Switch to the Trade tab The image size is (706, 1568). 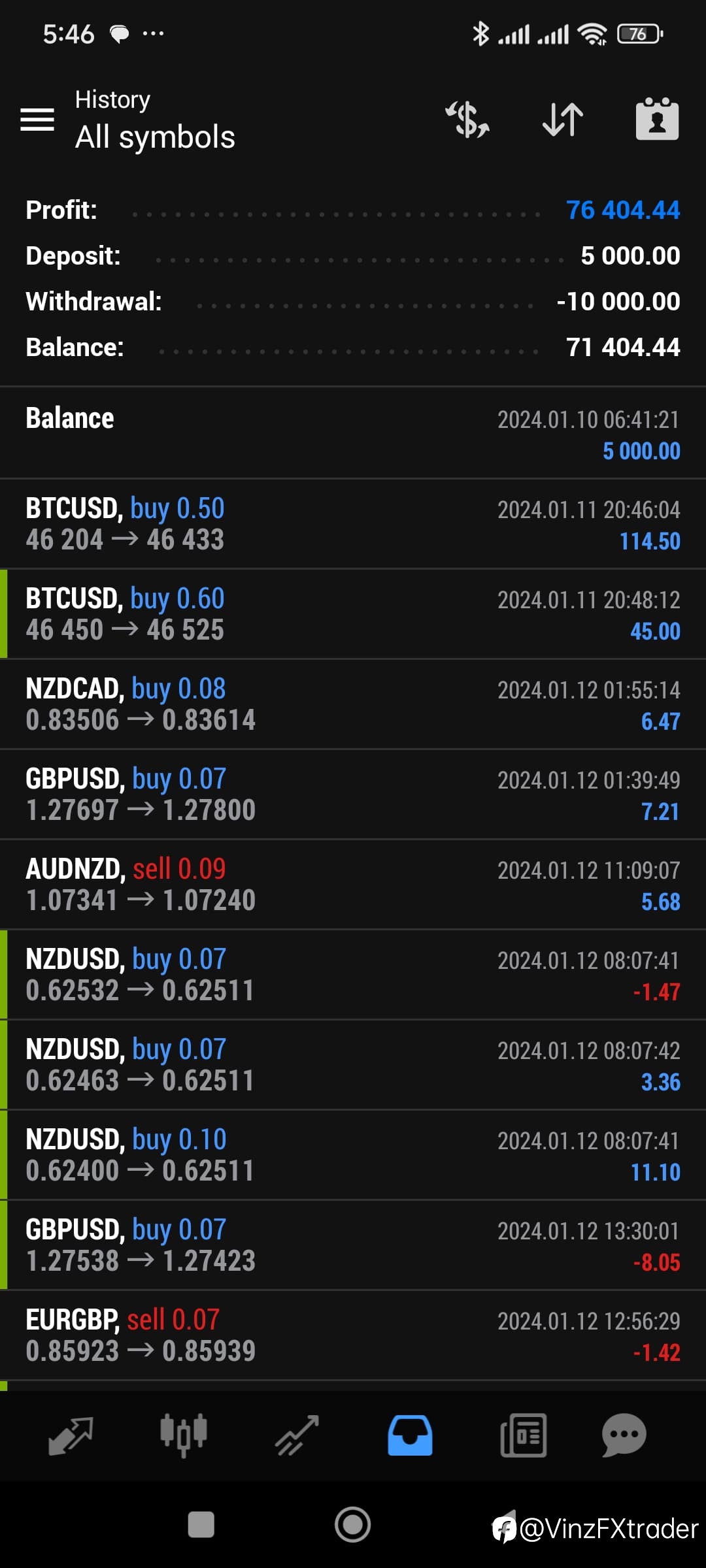tap(297, 1435)
